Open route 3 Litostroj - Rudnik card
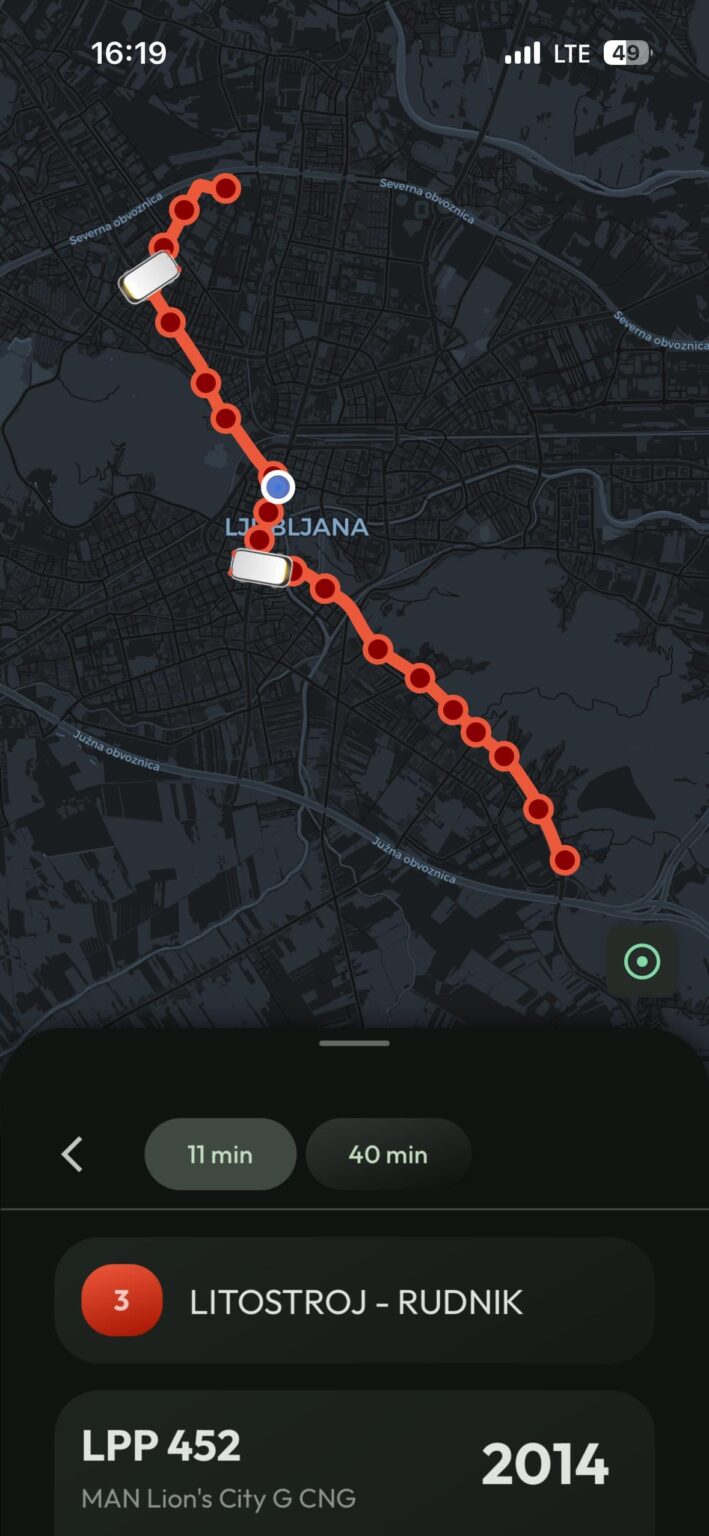 click(354, 1301)
